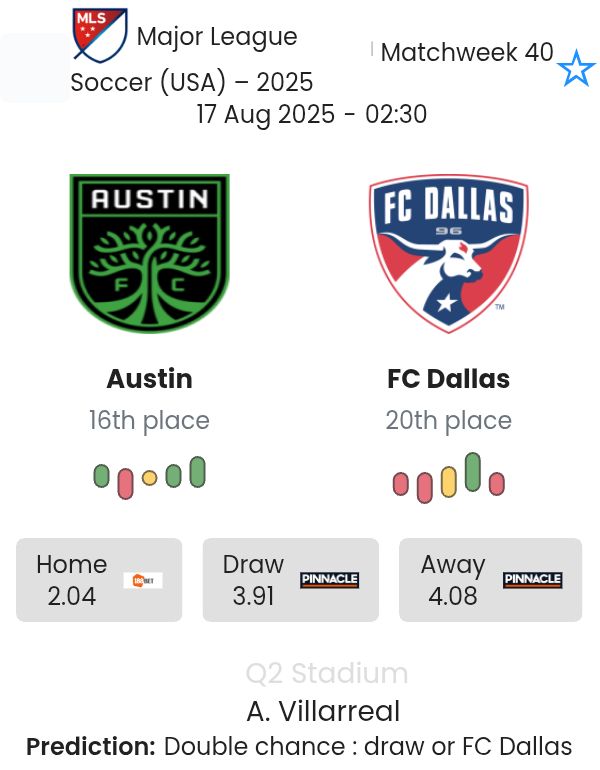Image resolution: width=600 pixels, height=770 pixels.
Task: Mark this match as favorite with the star
Action: coord(576,69)
